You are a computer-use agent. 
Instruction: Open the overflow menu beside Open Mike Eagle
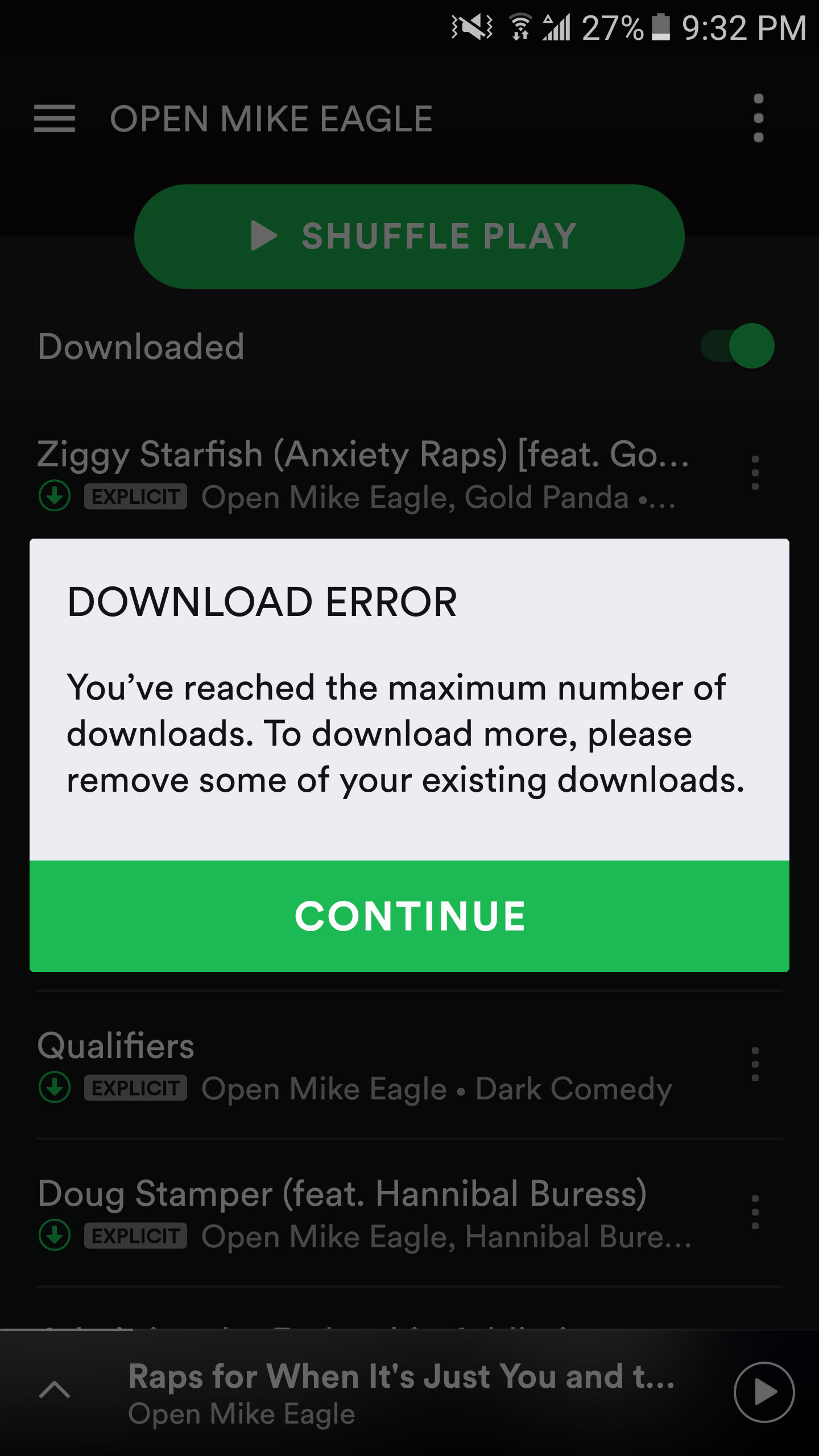click(x=758, y=118)
